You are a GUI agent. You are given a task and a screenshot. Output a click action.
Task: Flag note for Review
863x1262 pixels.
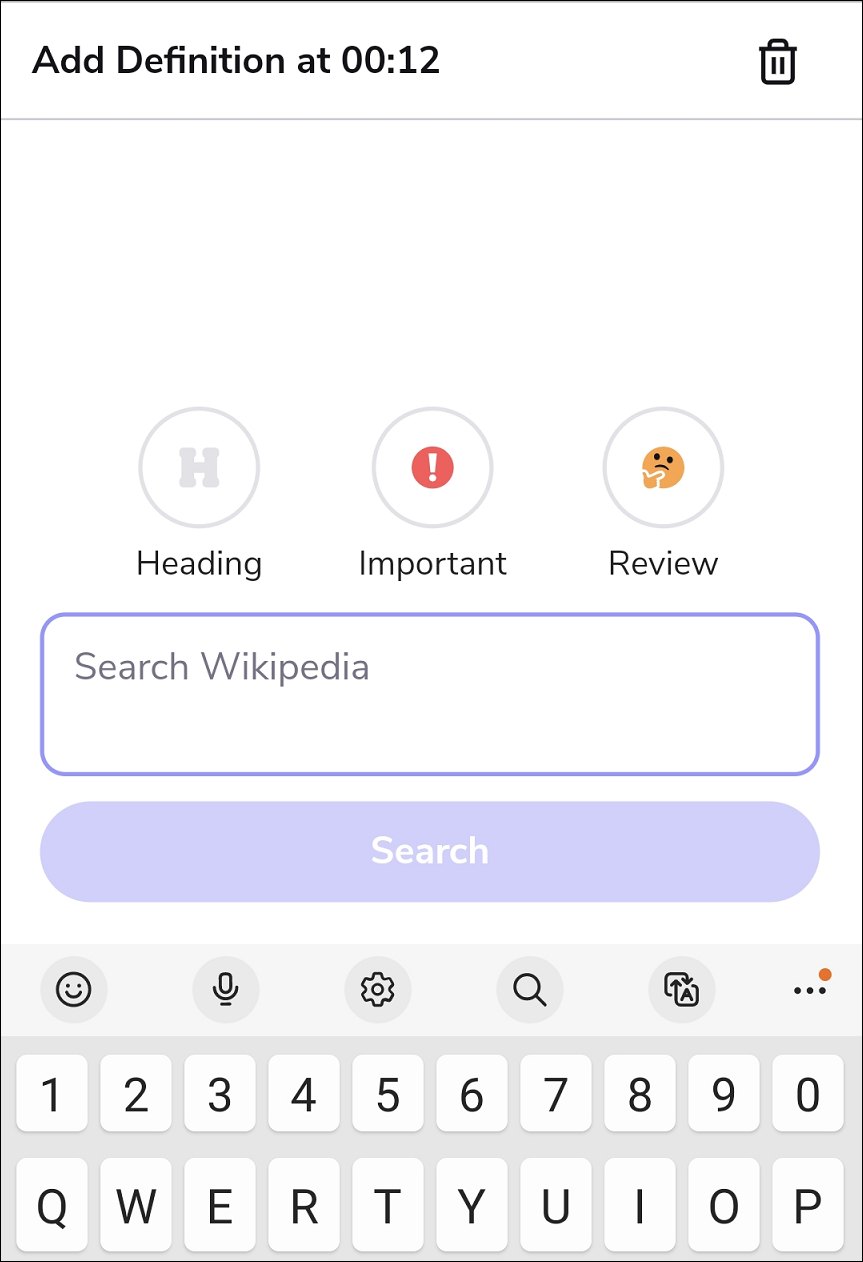663,467
